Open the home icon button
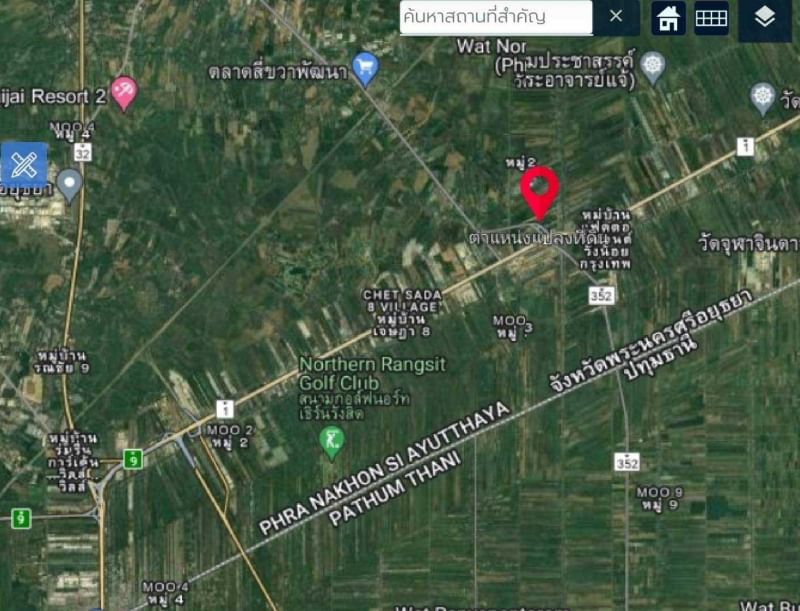This screenshot has width=800, height=611. (x=668, y=17)
